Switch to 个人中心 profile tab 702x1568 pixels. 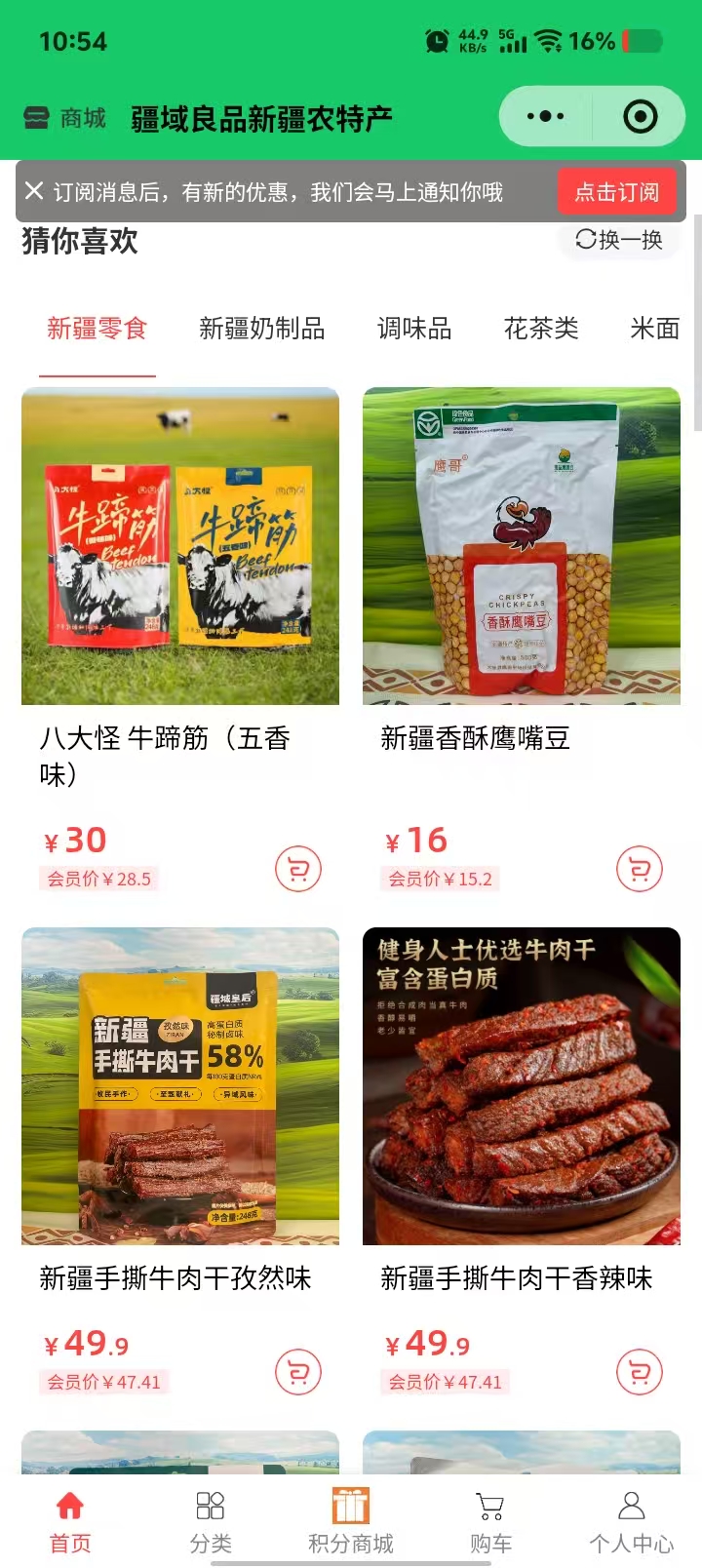[632, 1521]
